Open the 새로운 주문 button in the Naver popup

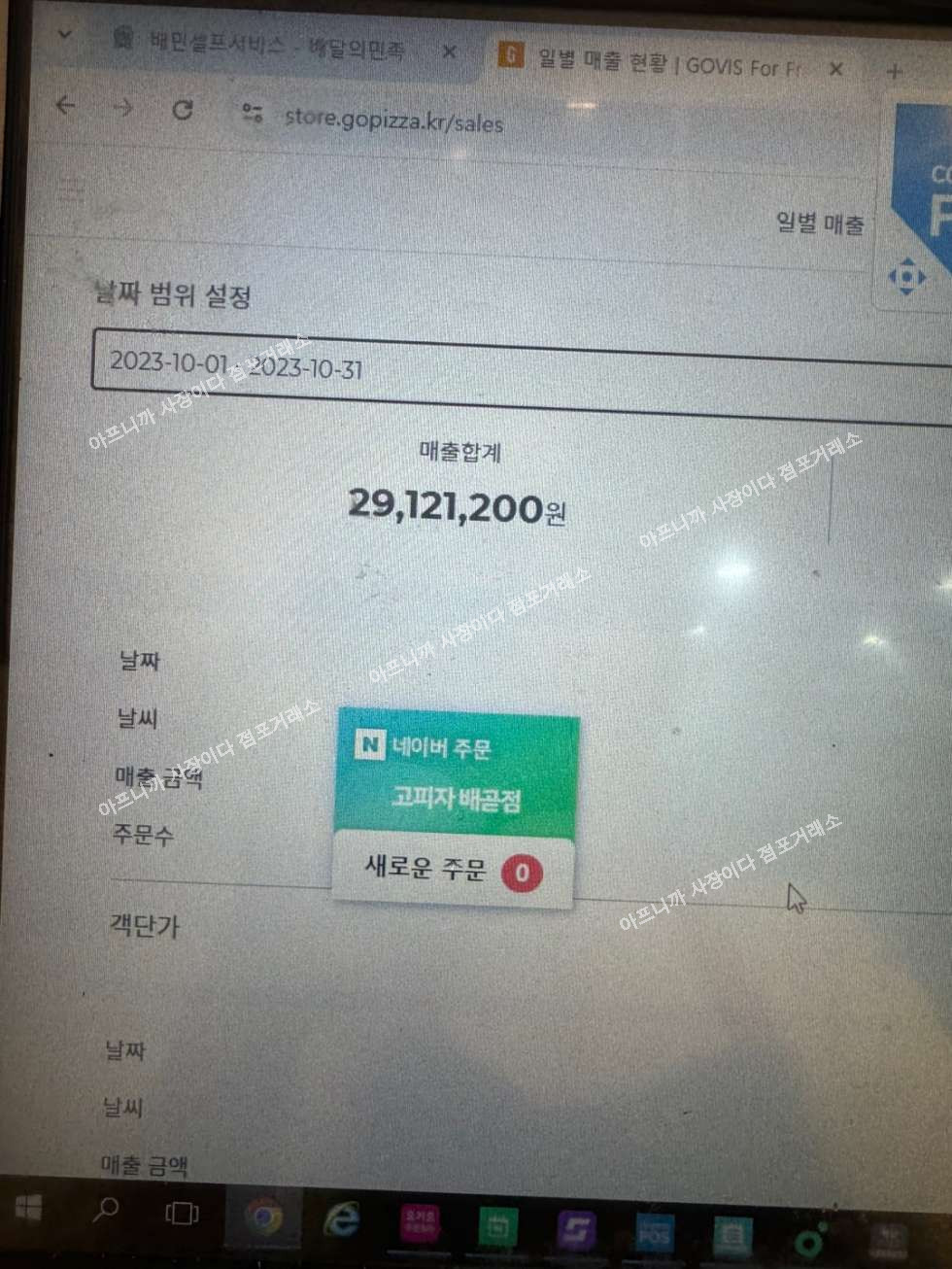pos(453,868)
